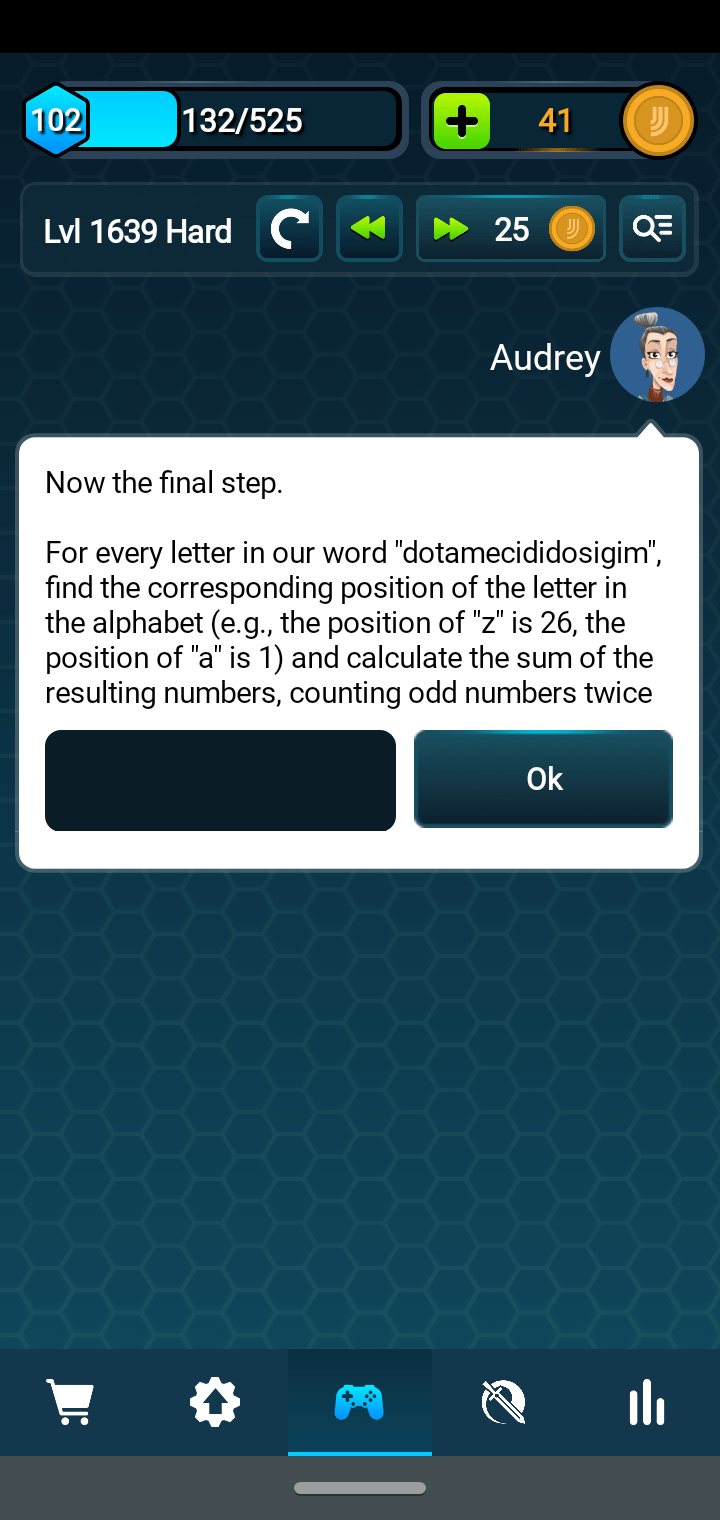Image resolution: width=720 pixels, height=1520 pixels.
Task: Open the level search list icon
Action: pos(652,229)
